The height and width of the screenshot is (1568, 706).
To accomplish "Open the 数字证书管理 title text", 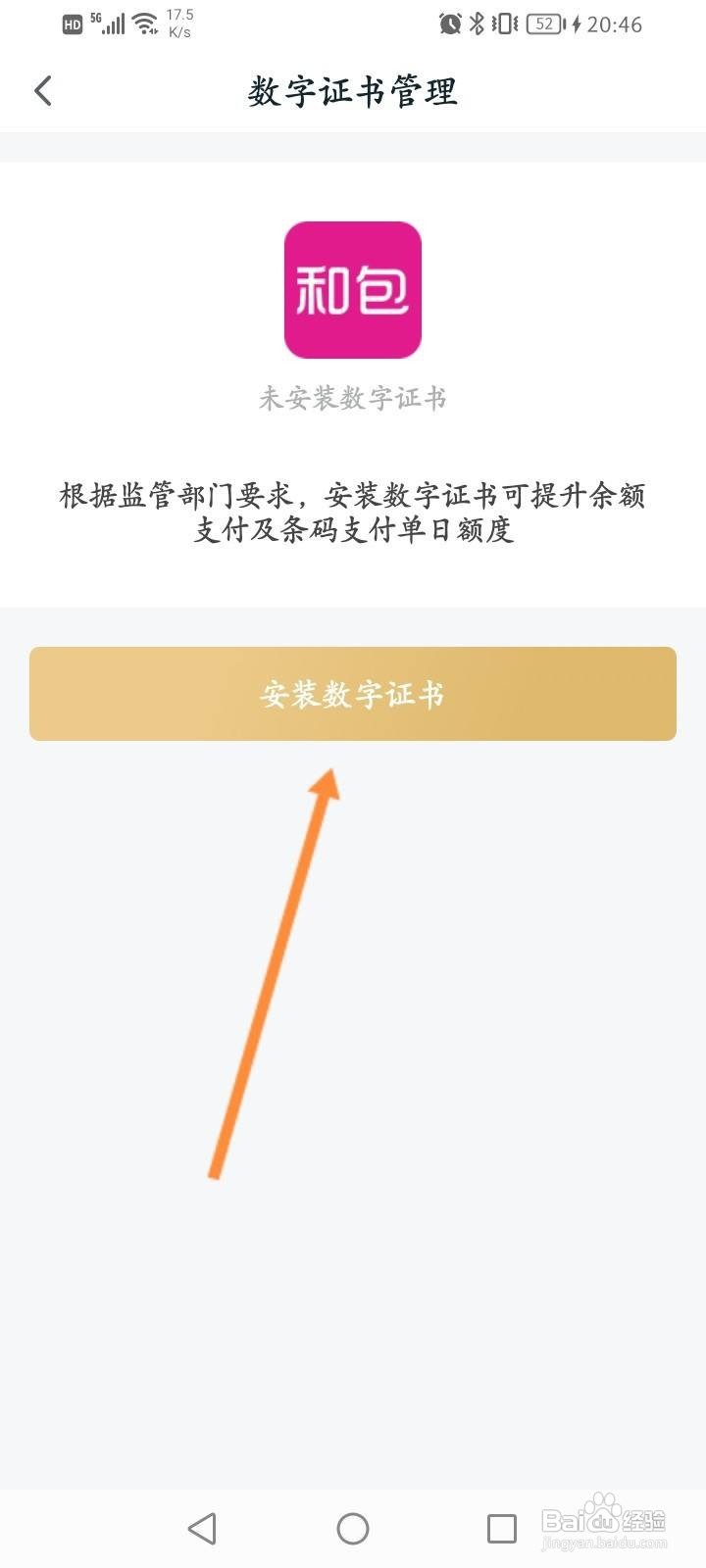I will click(352, 92).
